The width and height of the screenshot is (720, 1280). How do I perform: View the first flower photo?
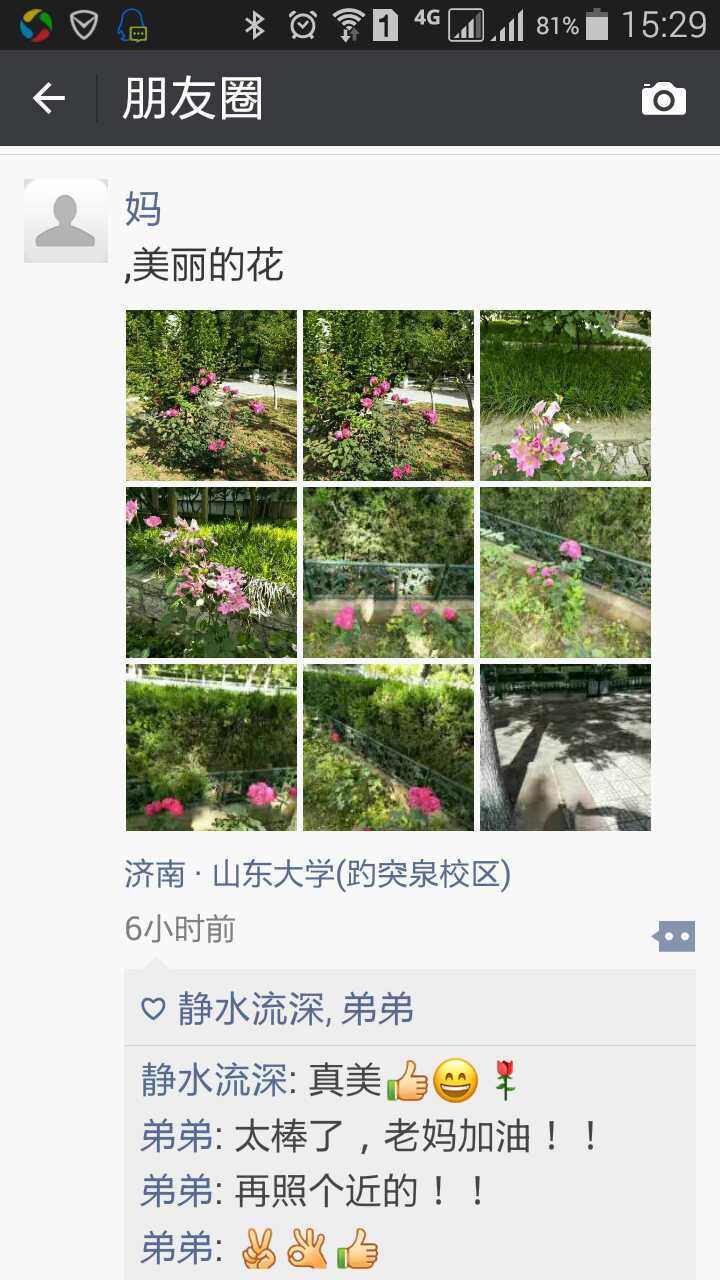[211, 395]
